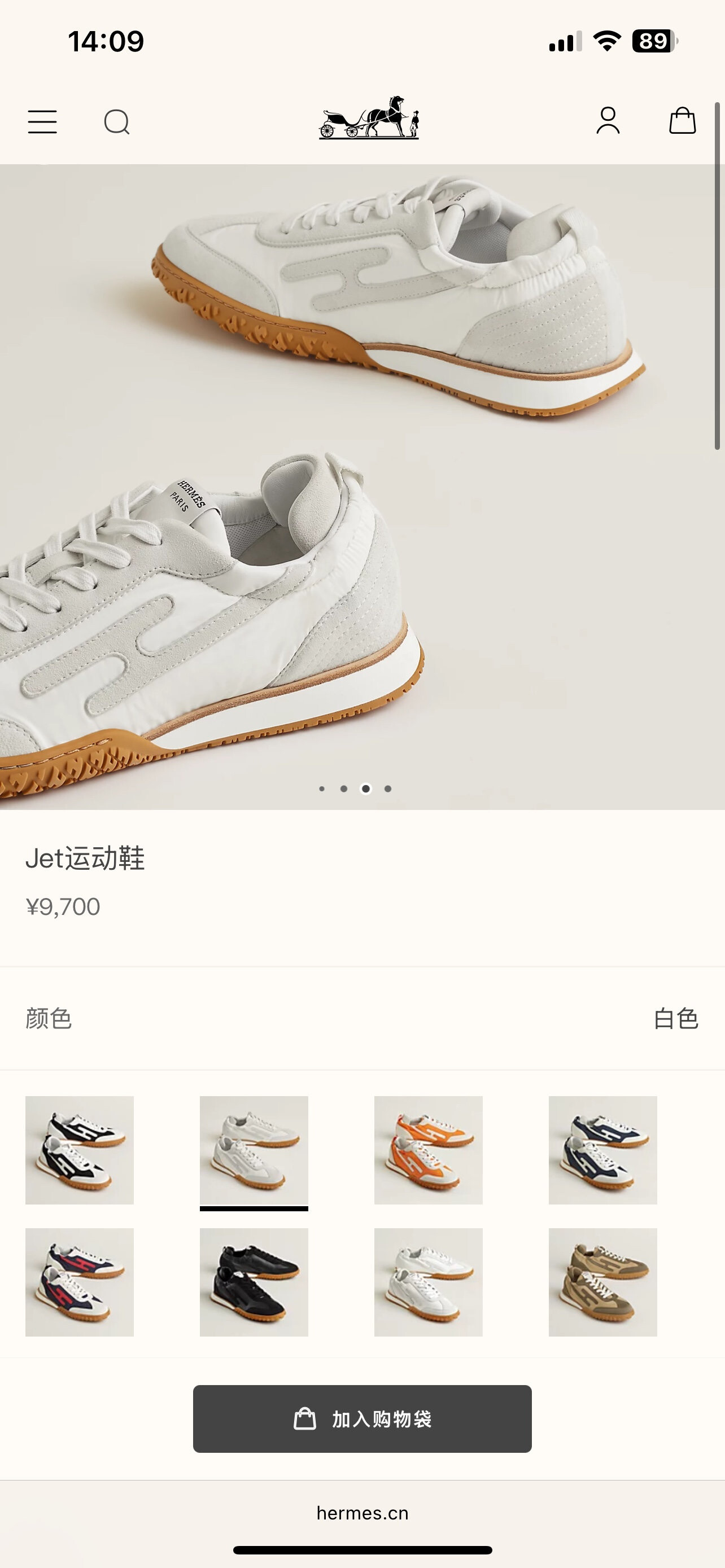The image size is (725, 1568).
Task: Select the black and white sneaker color
Action: [80, 1150]
